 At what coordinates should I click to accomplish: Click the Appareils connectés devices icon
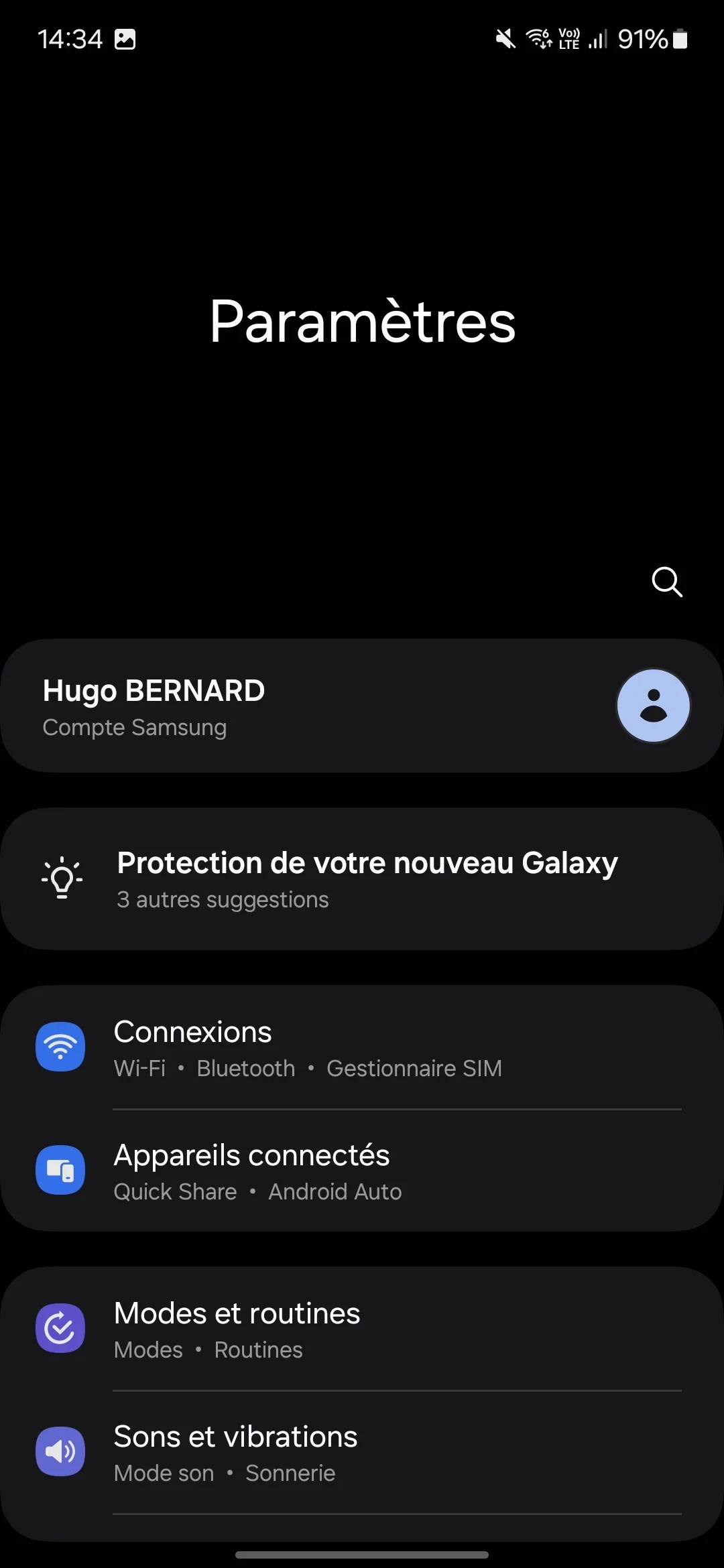[x=60, y=1170]
